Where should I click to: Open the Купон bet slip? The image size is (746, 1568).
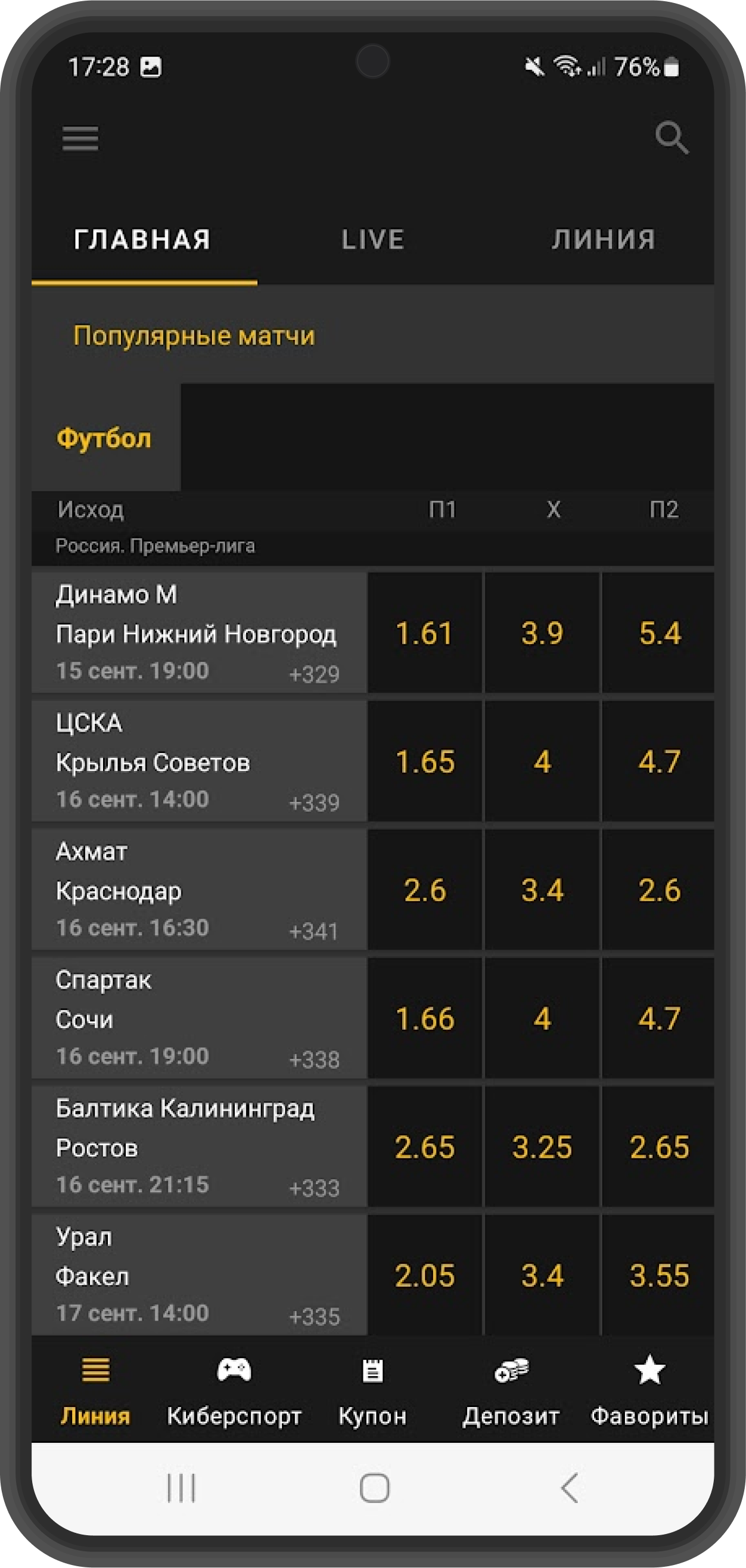pyautogui.click(x=372, y=1393)
